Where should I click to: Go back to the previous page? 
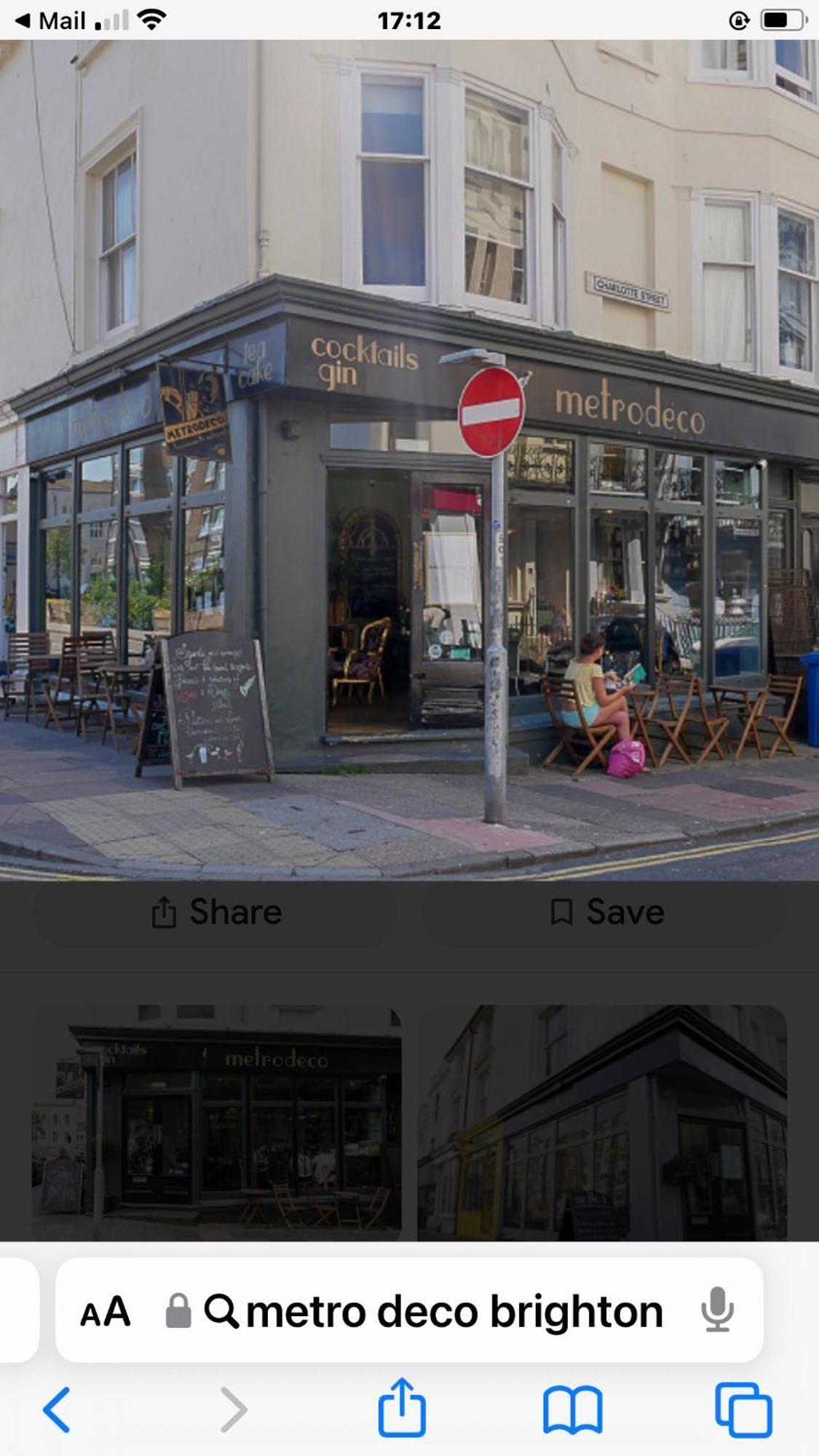click(57, 1410)
